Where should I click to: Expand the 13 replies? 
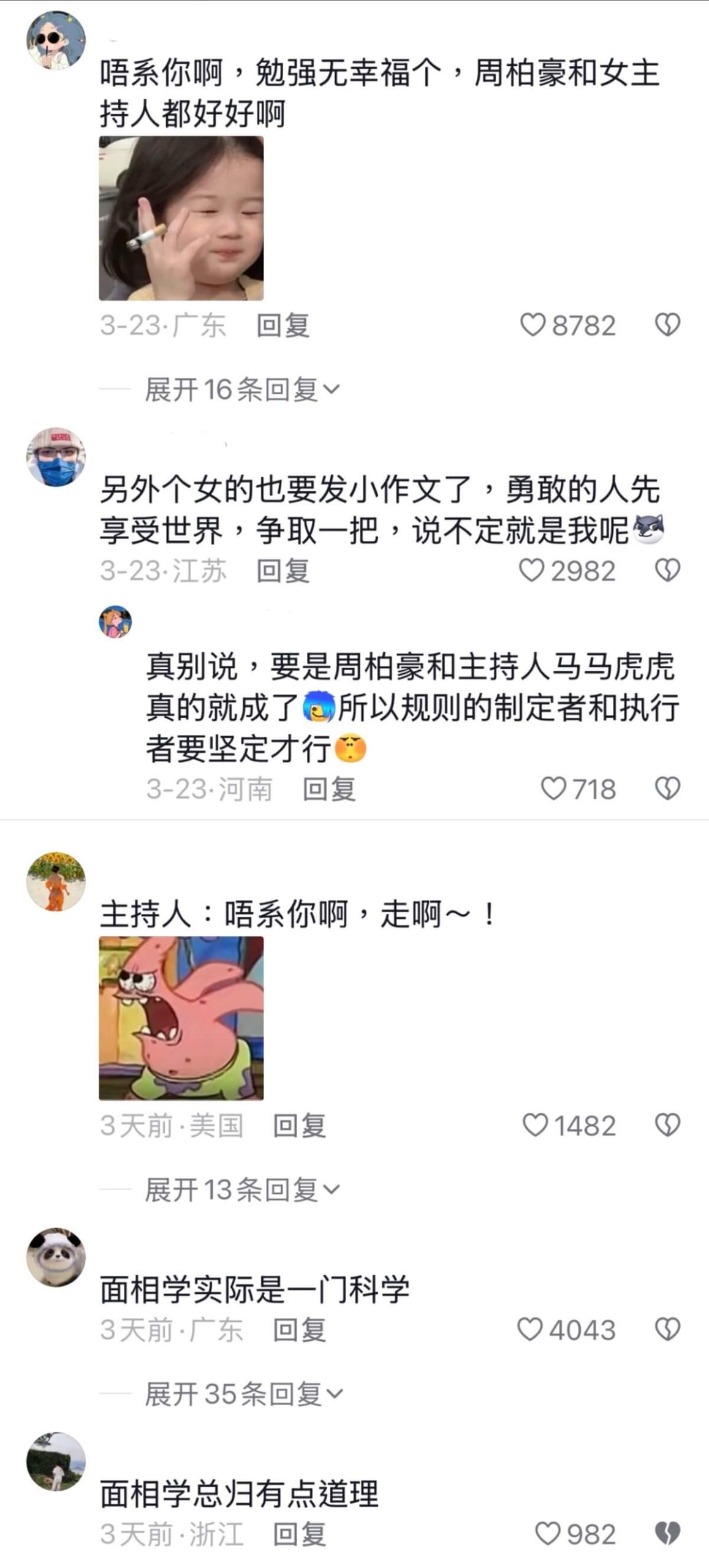[x=241, y=1190]
